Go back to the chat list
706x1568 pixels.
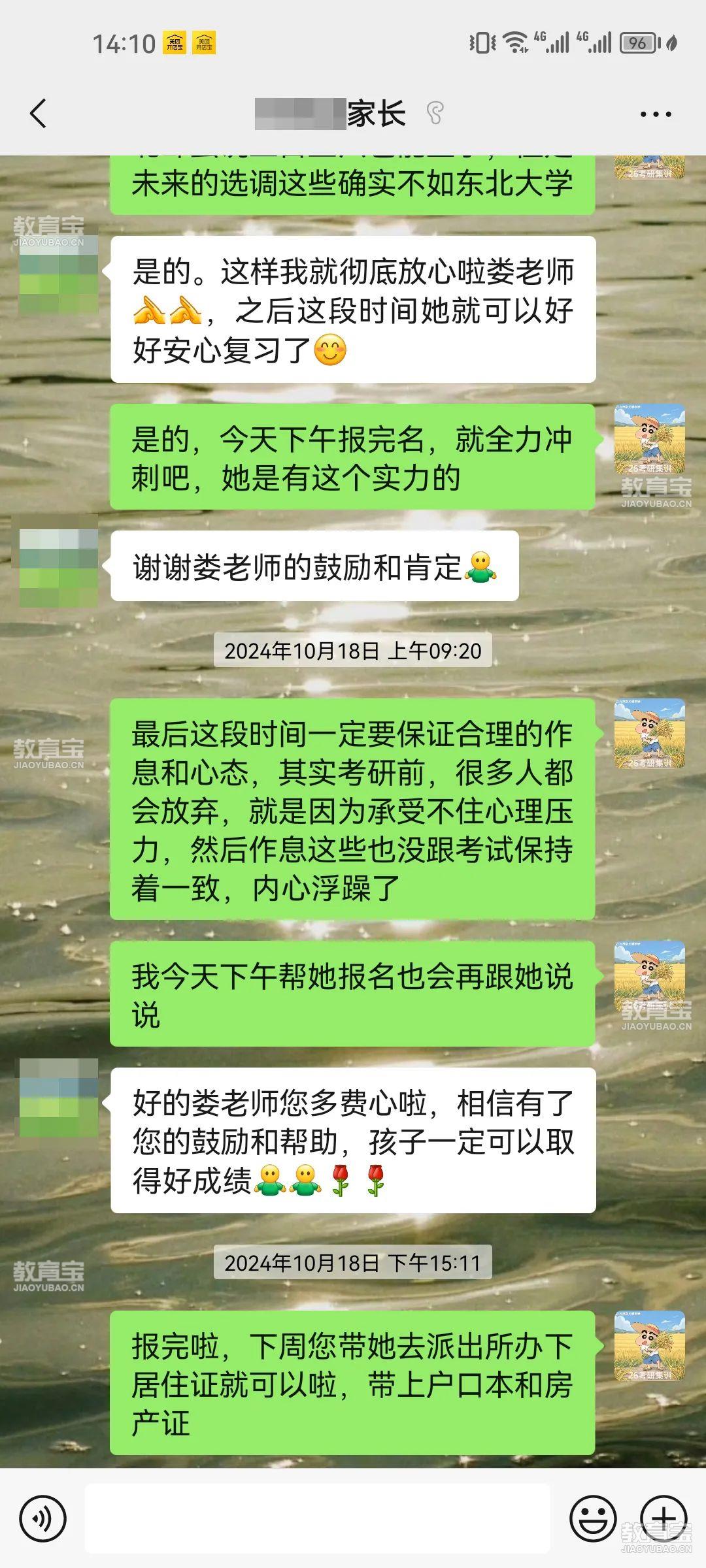coord(39,114)
